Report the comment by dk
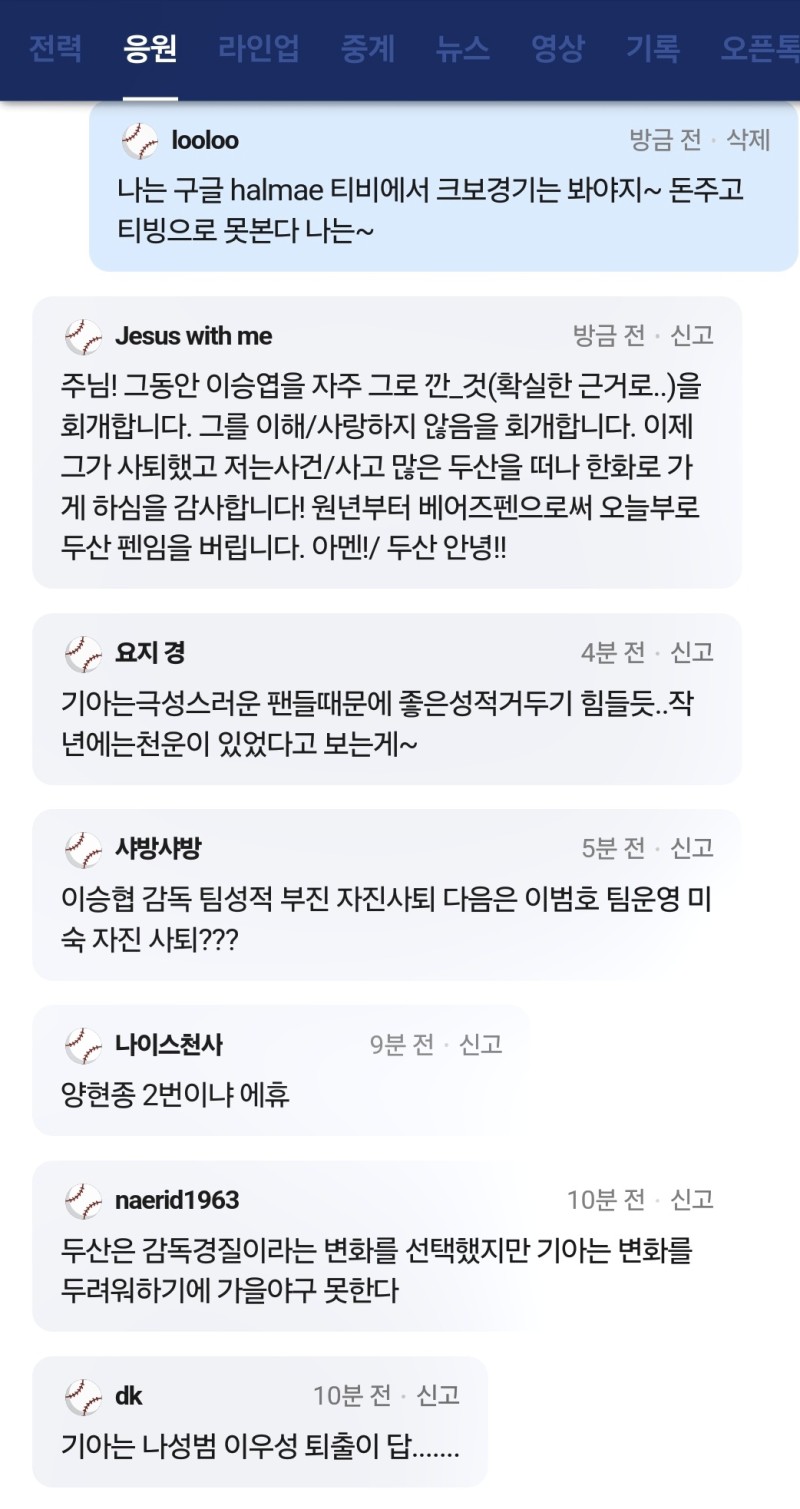Viewport: 800px width, 1509px height. 438,1395
